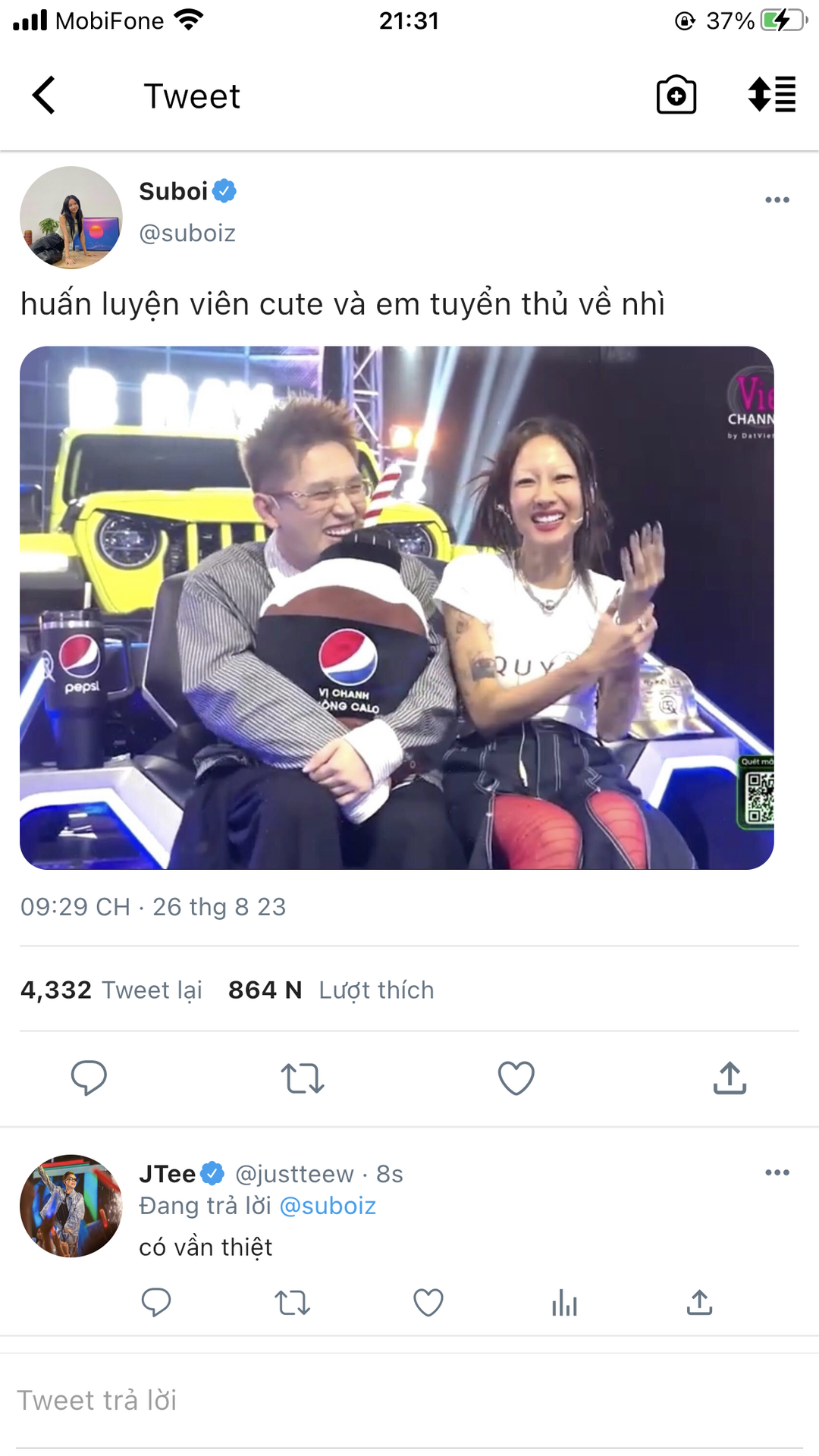Like JTee's reply

[428, 1303]
